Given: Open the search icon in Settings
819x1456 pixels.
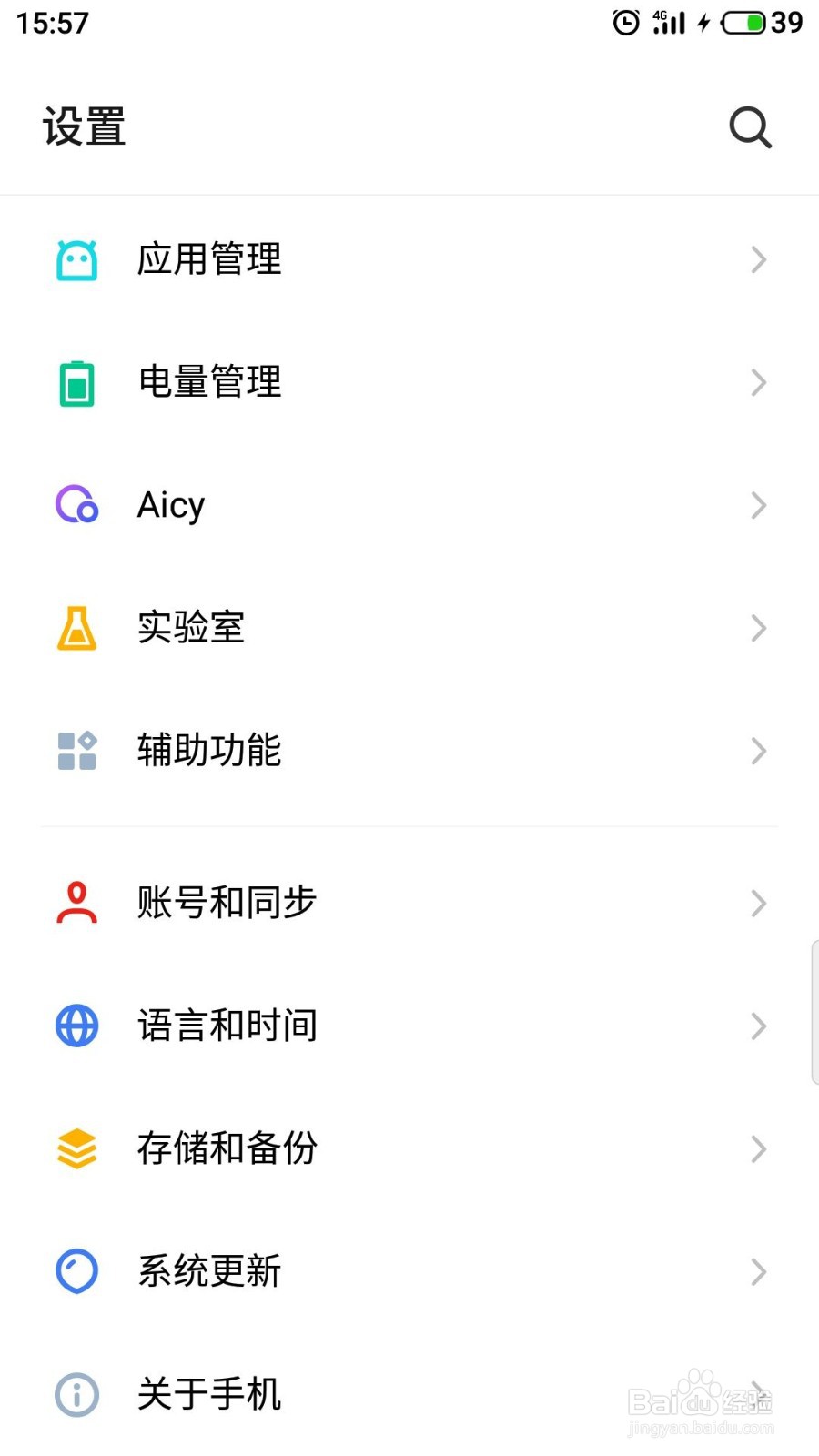Looking at the screenshot, I should click(x=751, y=127).
